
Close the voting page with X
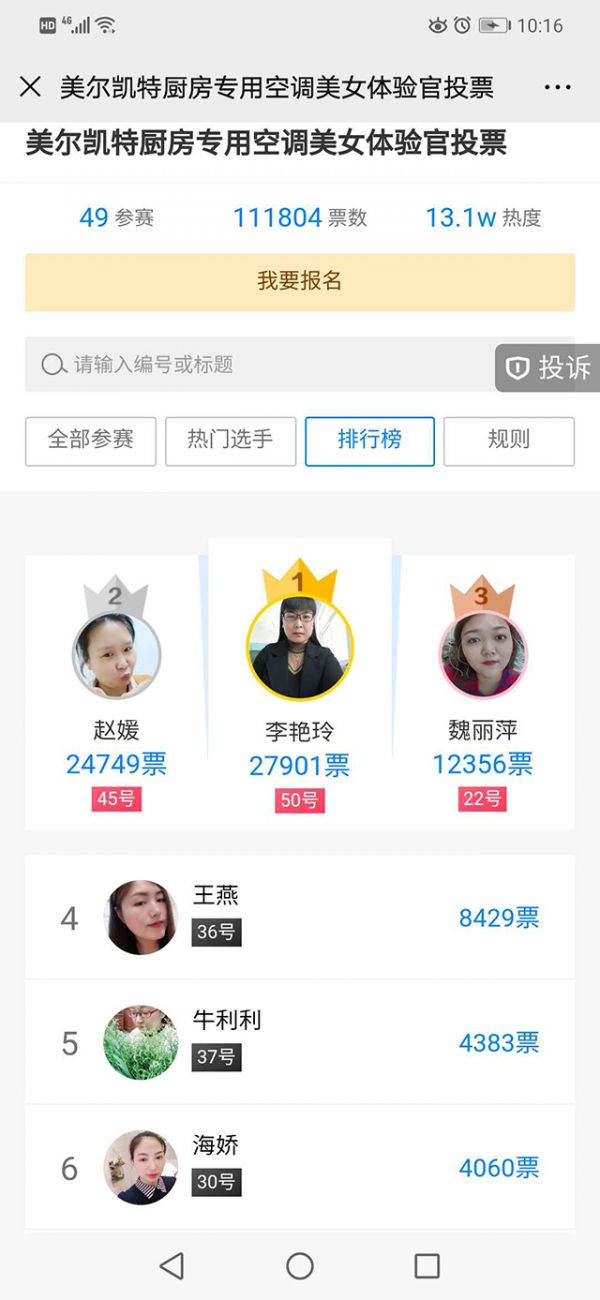pyautogui.click(x=31, y=87)
